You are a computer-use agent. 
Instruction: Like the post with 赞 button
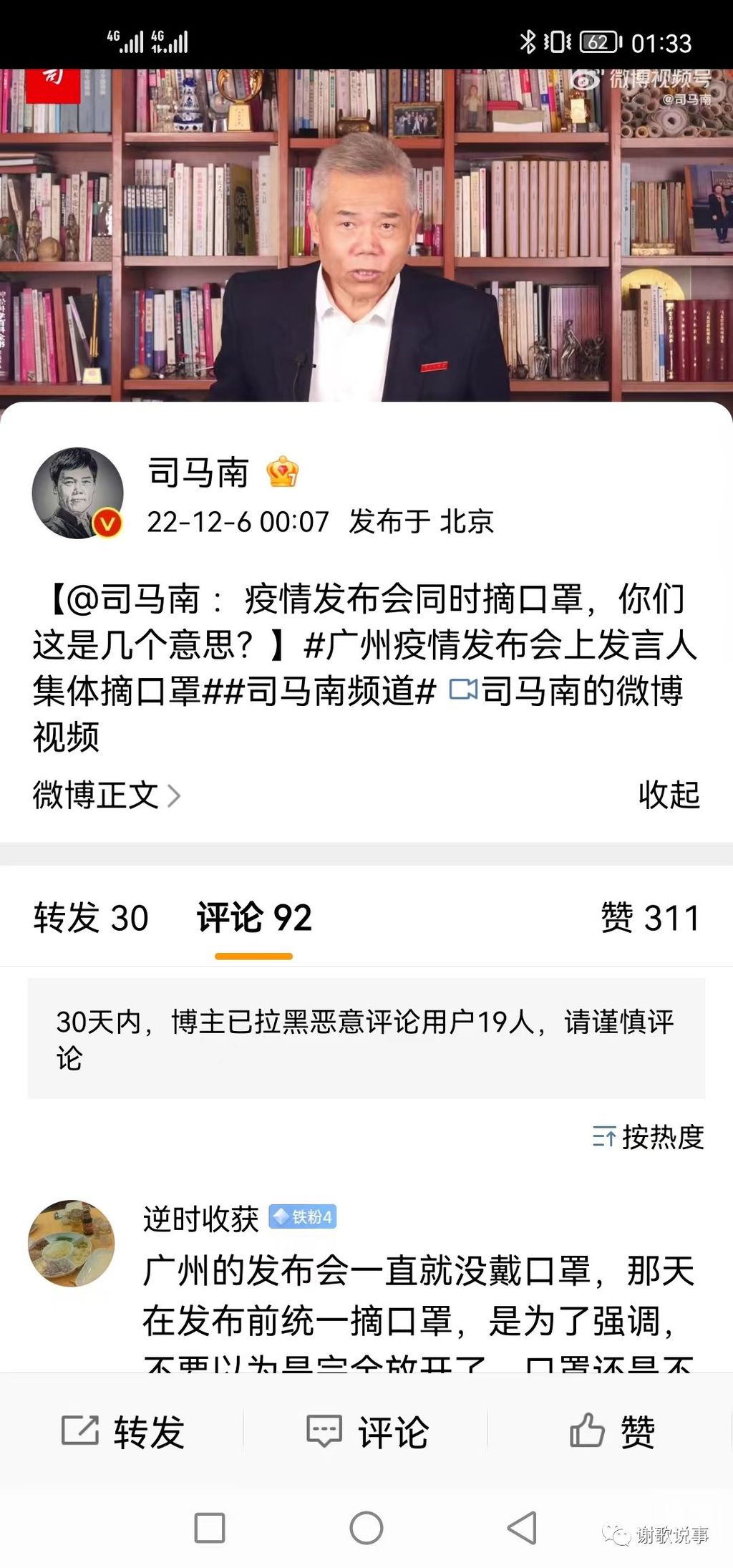pos(612,1432)
